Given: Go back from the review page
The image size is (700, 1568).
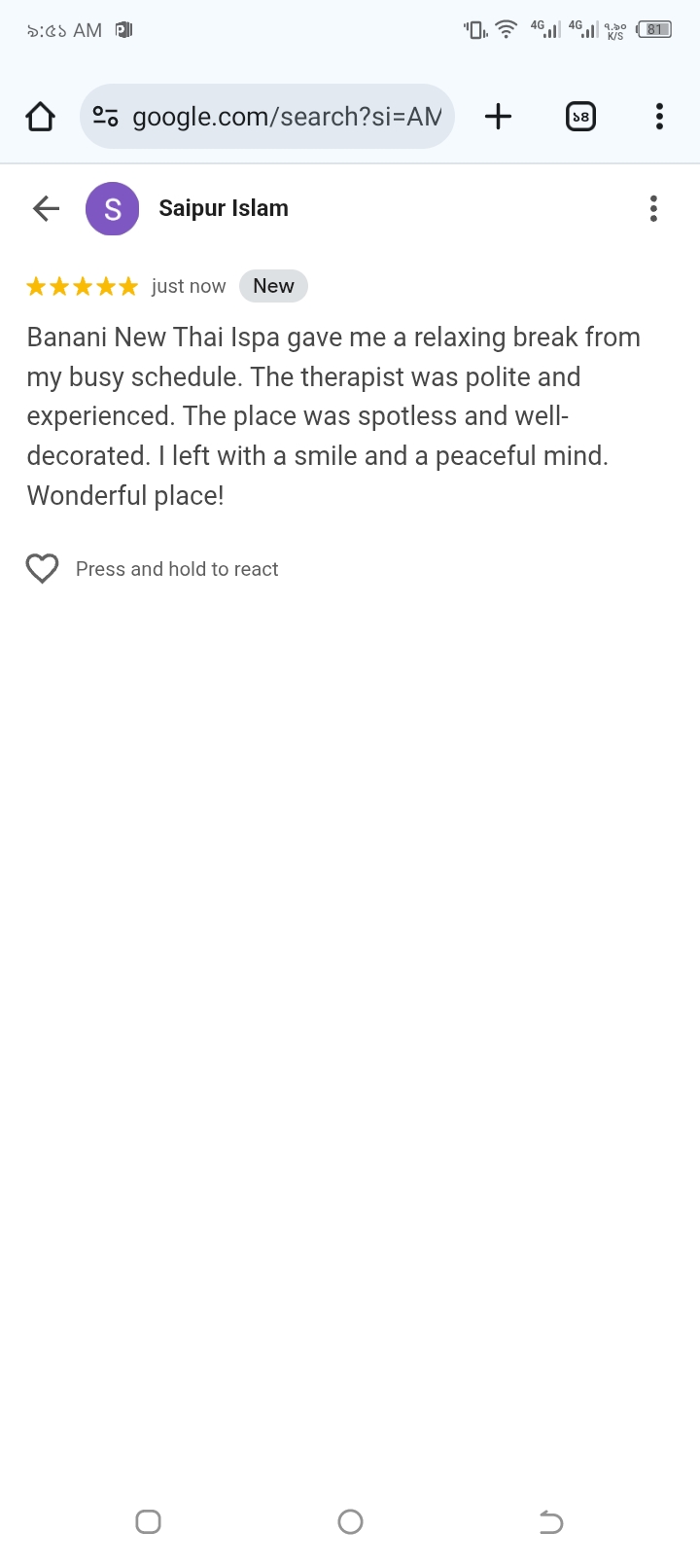Looking at the screenshot, I should pyautogui.click(x=46, y=208).
